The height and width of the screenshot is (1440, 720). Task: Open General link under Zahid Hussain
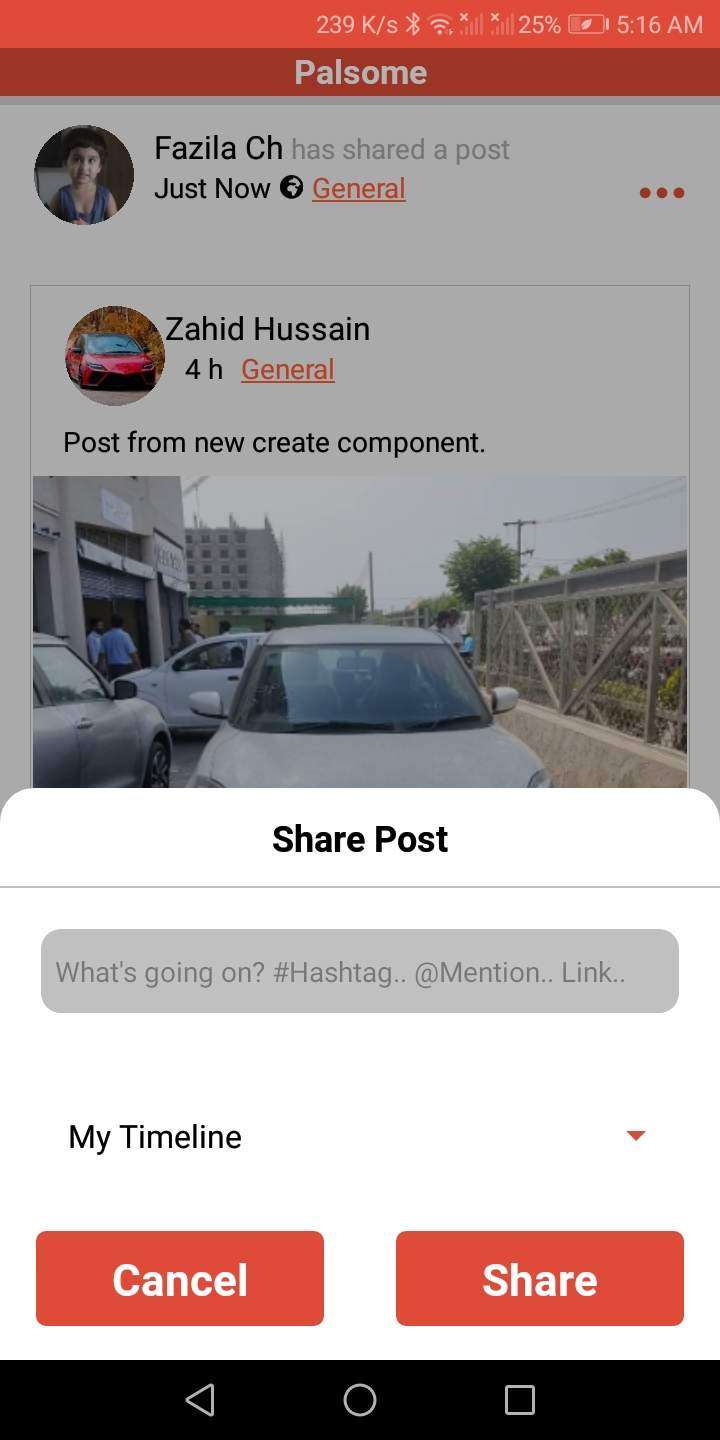coord(287,369)
